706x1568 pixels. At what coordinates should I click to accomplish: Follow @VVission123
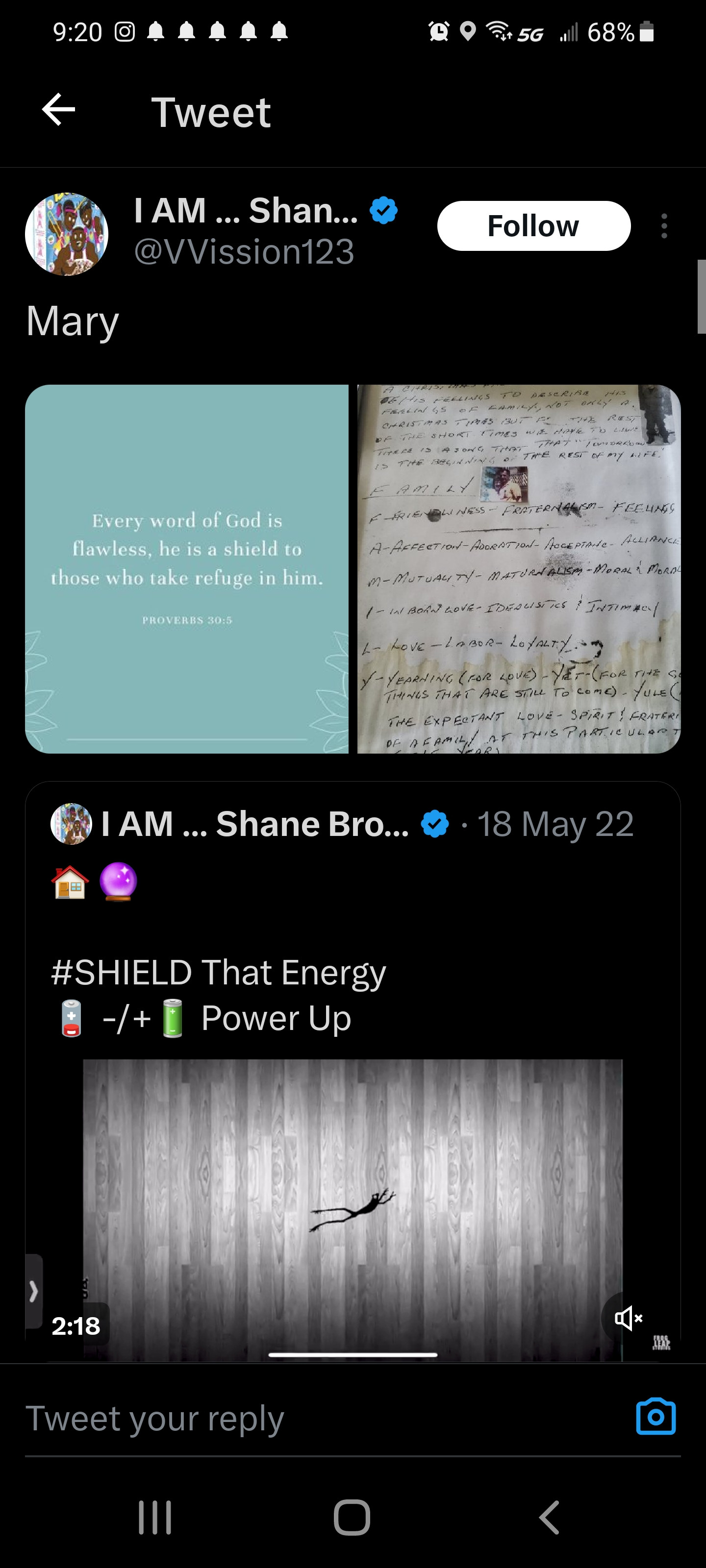533,226
